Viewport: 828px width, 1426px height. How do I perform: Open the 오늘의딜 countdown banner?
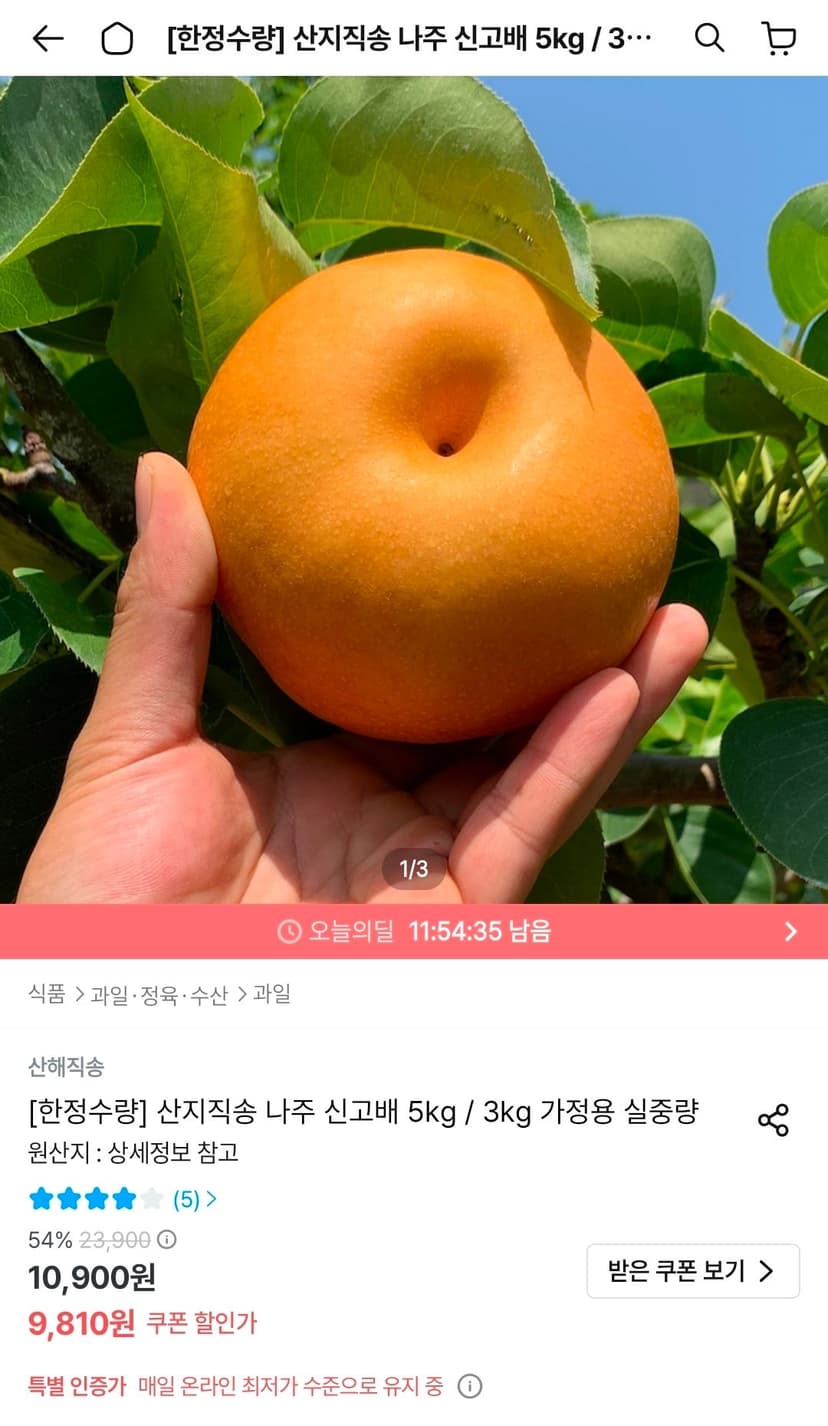414,931
